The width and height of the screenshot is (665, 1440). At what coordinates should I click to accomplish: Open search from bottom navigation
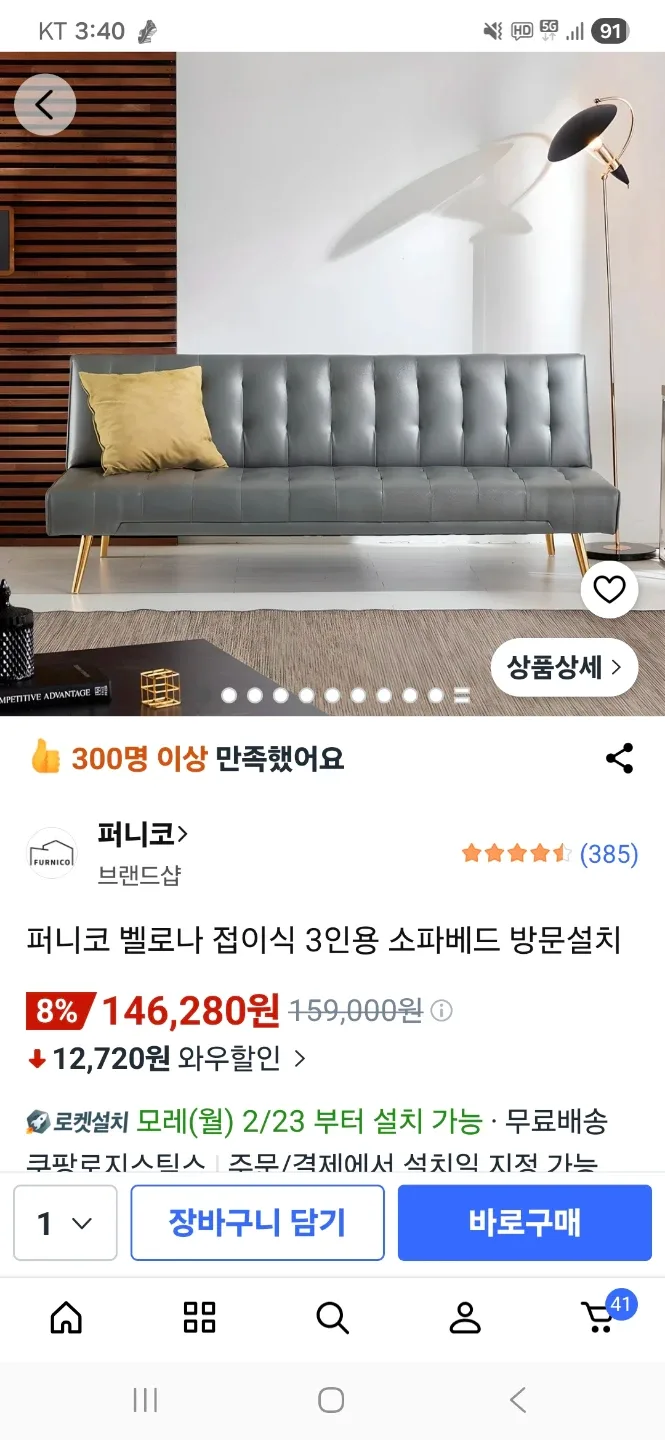(x=332, y=1317)
